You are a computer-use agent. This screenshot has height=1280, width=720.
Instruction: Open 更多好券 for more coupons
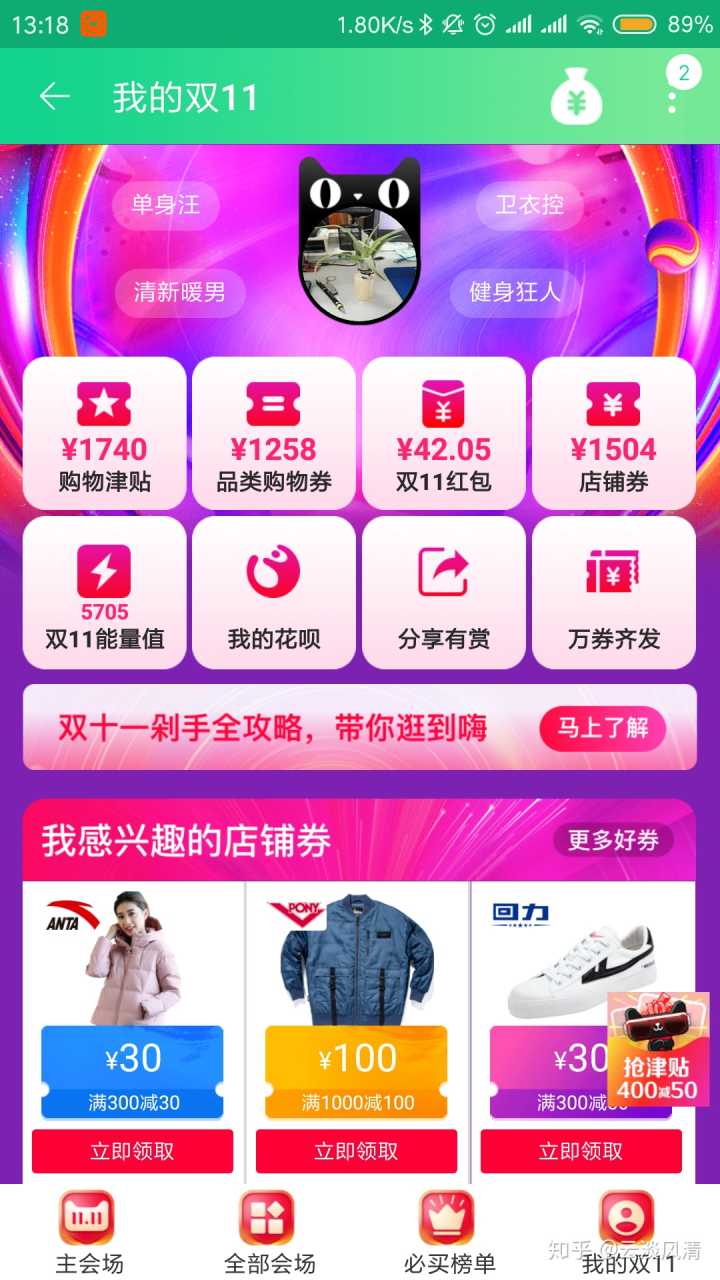pyautogui.click(x=613, y=840)
